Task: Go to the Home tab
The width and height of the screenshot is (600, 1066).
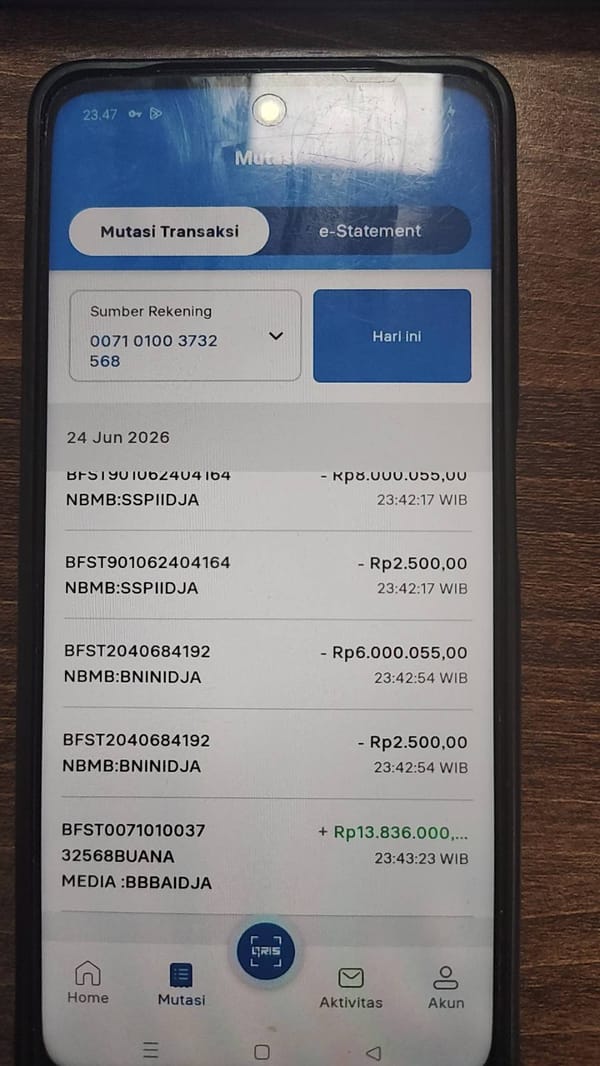Action: [88, 982]
